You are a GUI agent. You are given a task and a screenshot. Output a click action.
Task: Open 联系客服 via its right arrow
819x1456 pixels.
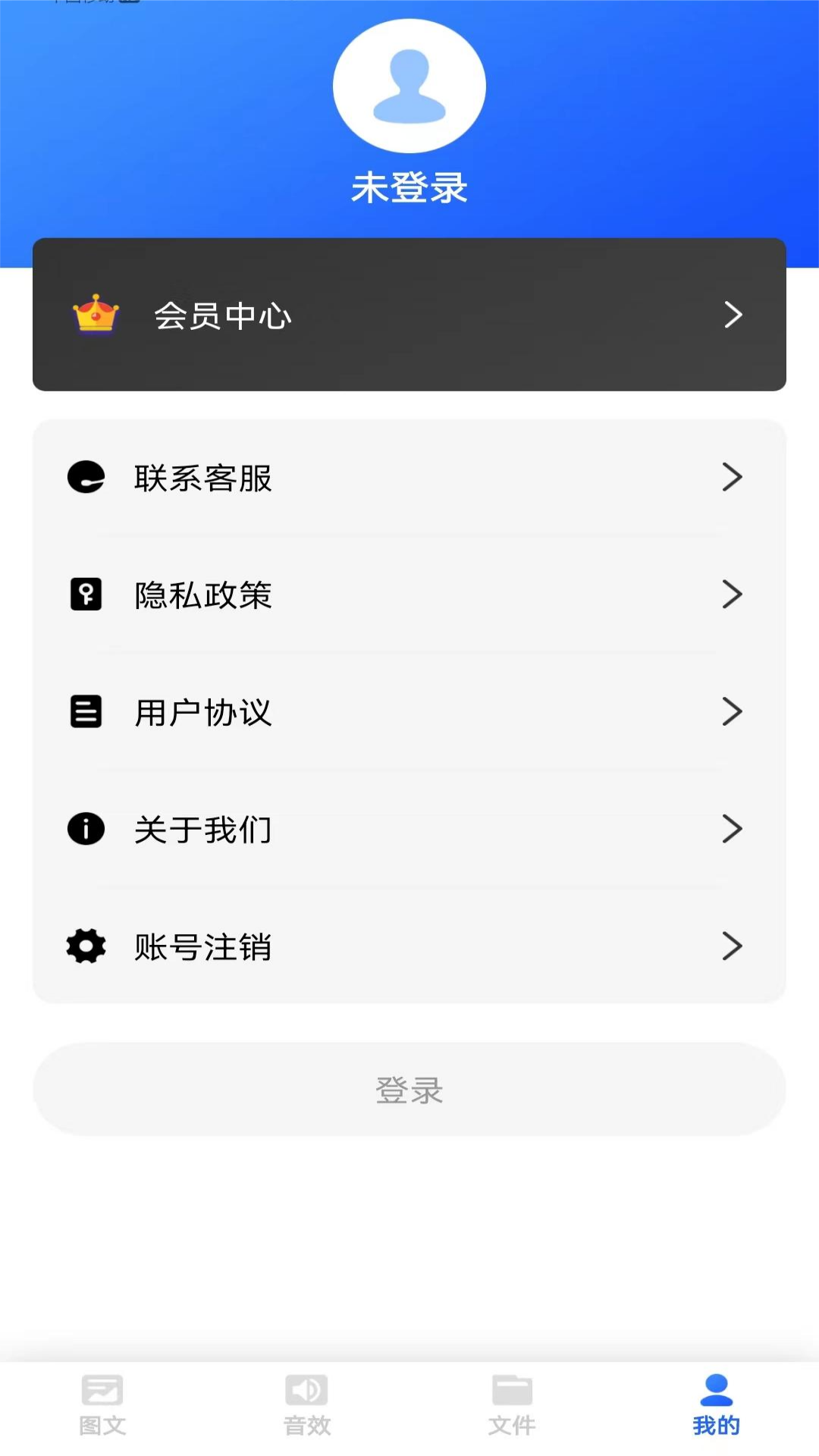(733, 478)
